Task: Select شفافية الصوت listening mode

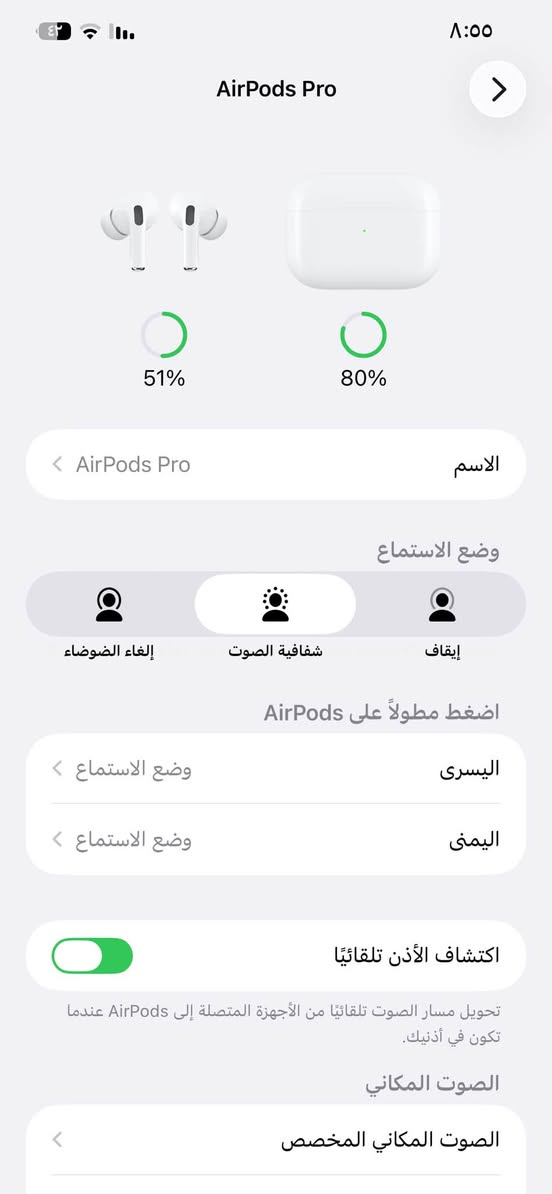Action: (x=276, y=605)
